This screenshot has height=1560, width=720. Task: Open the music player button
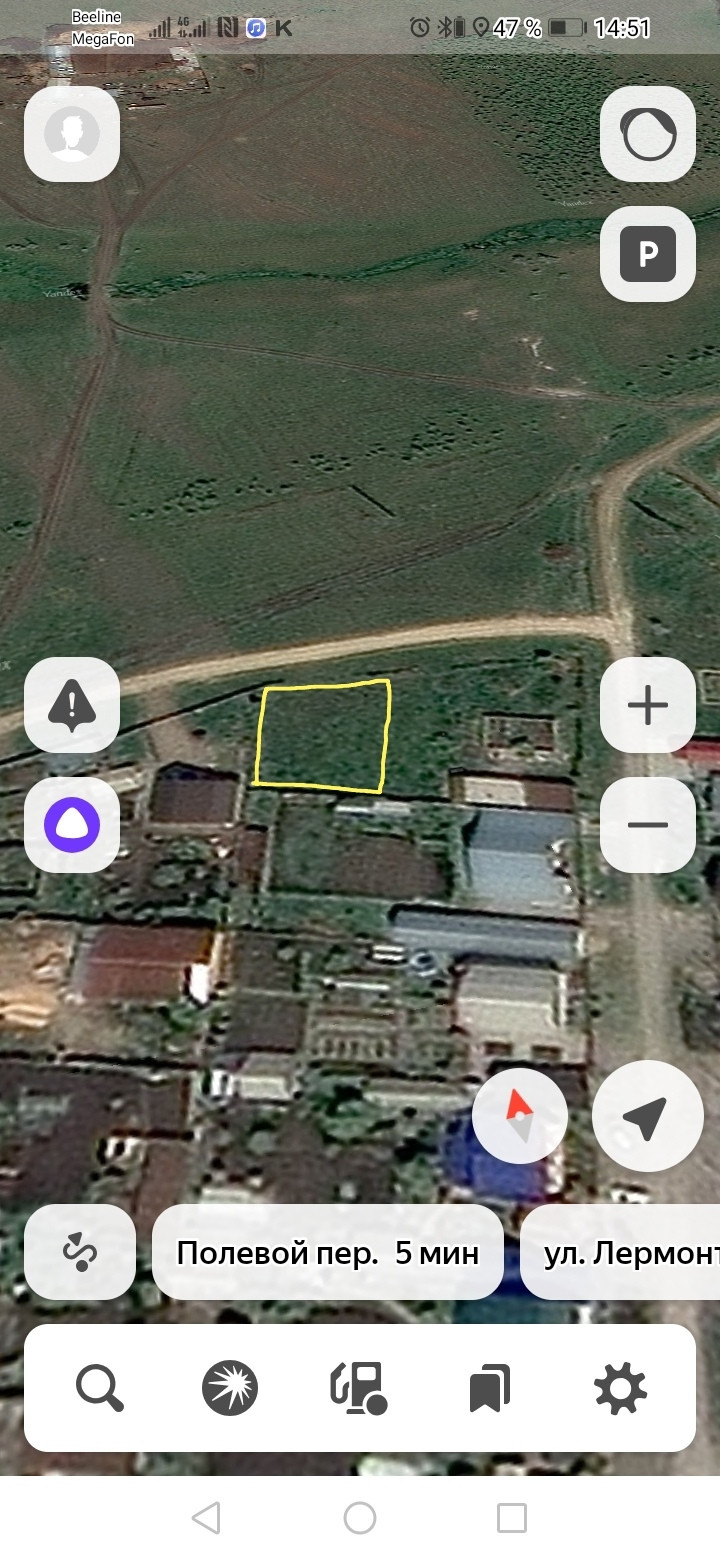[x=648, y=134]
